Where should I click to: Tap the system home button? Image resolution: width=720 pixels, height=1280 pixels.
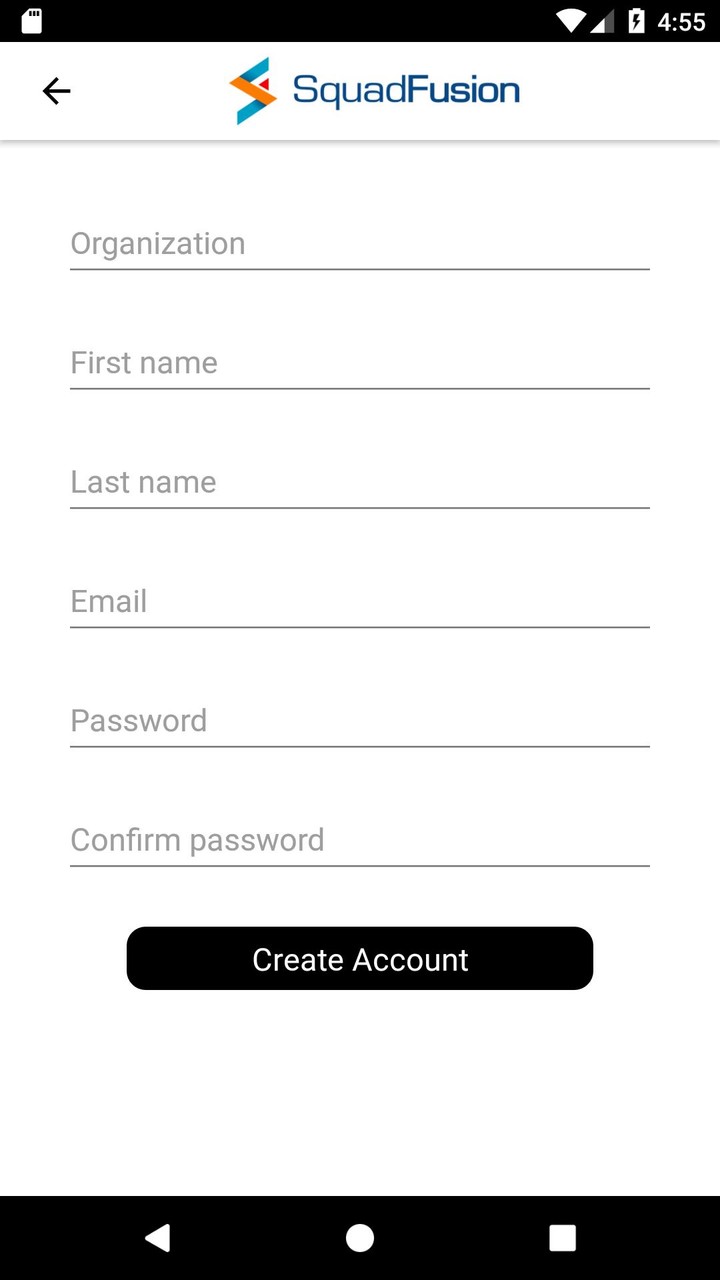pos(360,1238)
